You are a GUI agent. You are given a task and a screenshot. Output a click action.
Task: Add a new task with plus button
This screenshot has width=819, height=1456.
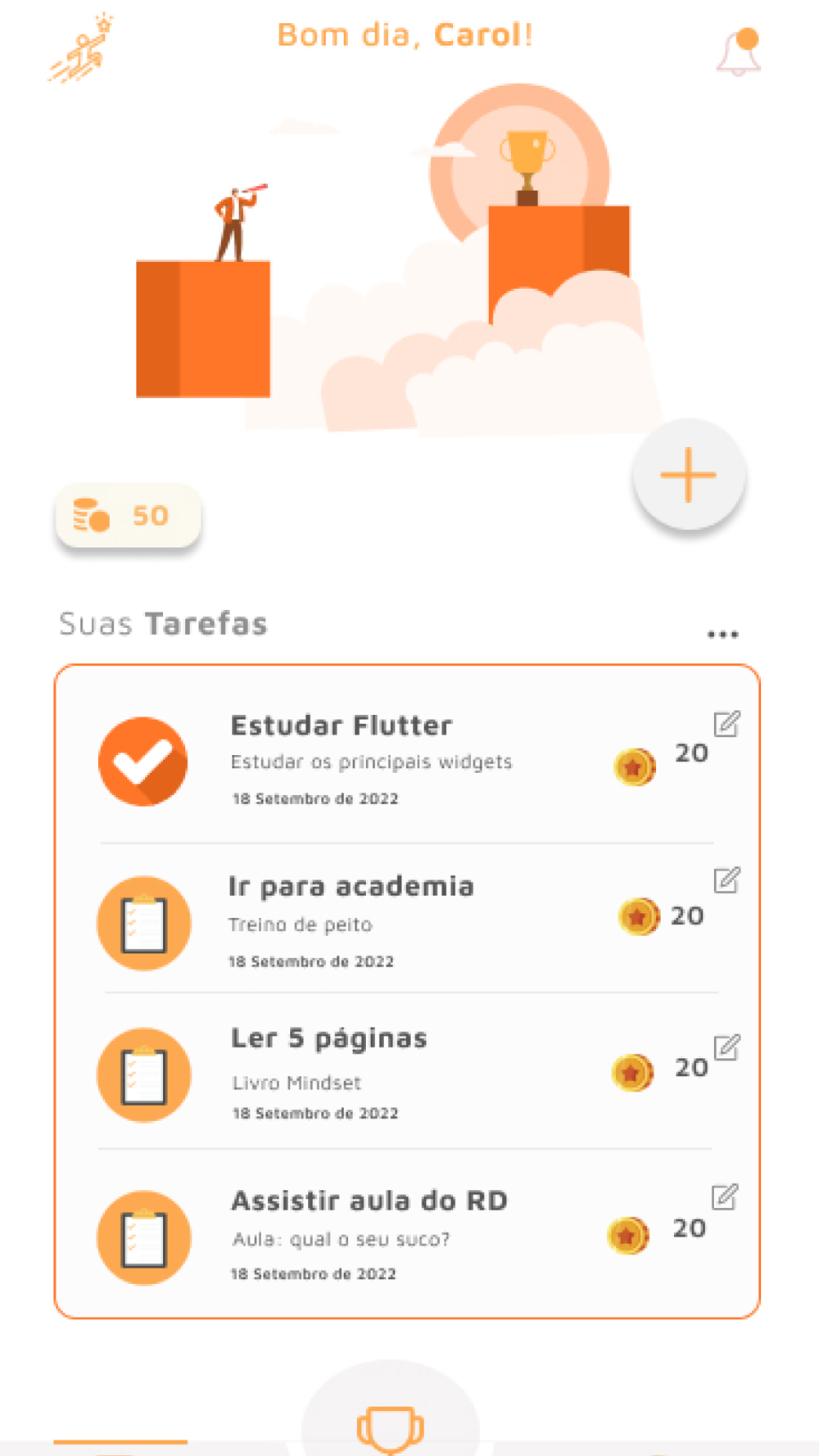click(x=689, y=475)
